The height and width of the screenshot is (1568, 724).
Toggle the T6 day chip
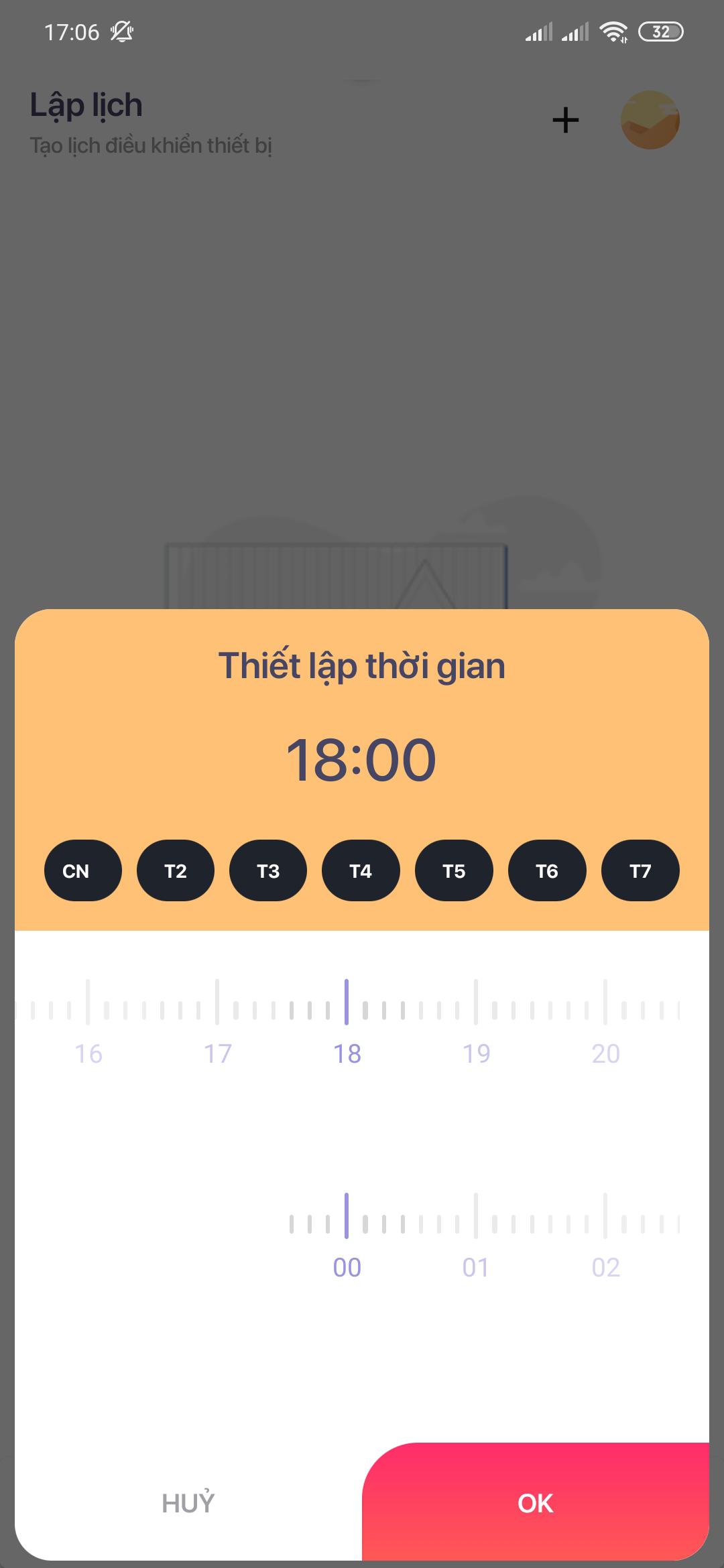[x=547, y=870]
